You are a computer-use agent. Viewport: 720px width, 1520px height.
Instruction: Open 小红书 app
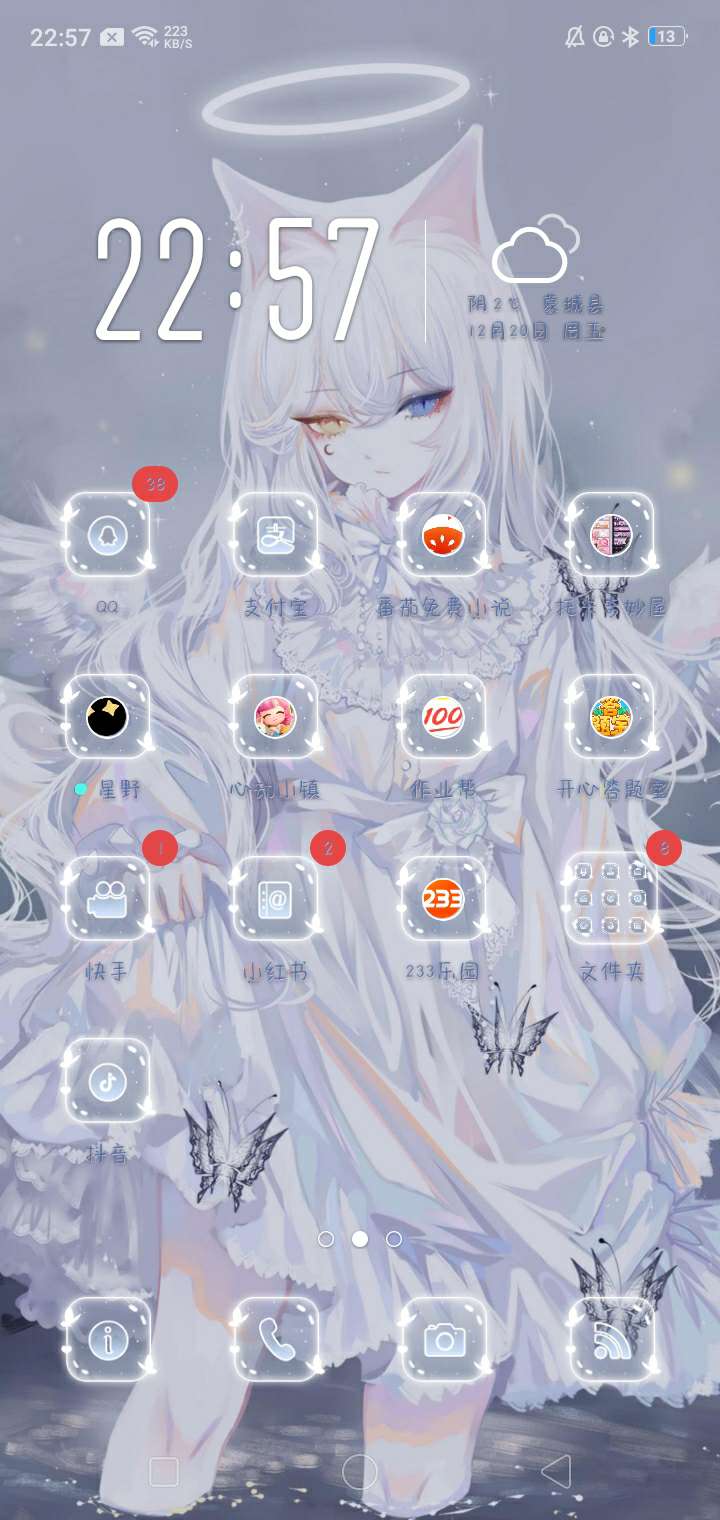pyautogui.click(x=275, y=899)
